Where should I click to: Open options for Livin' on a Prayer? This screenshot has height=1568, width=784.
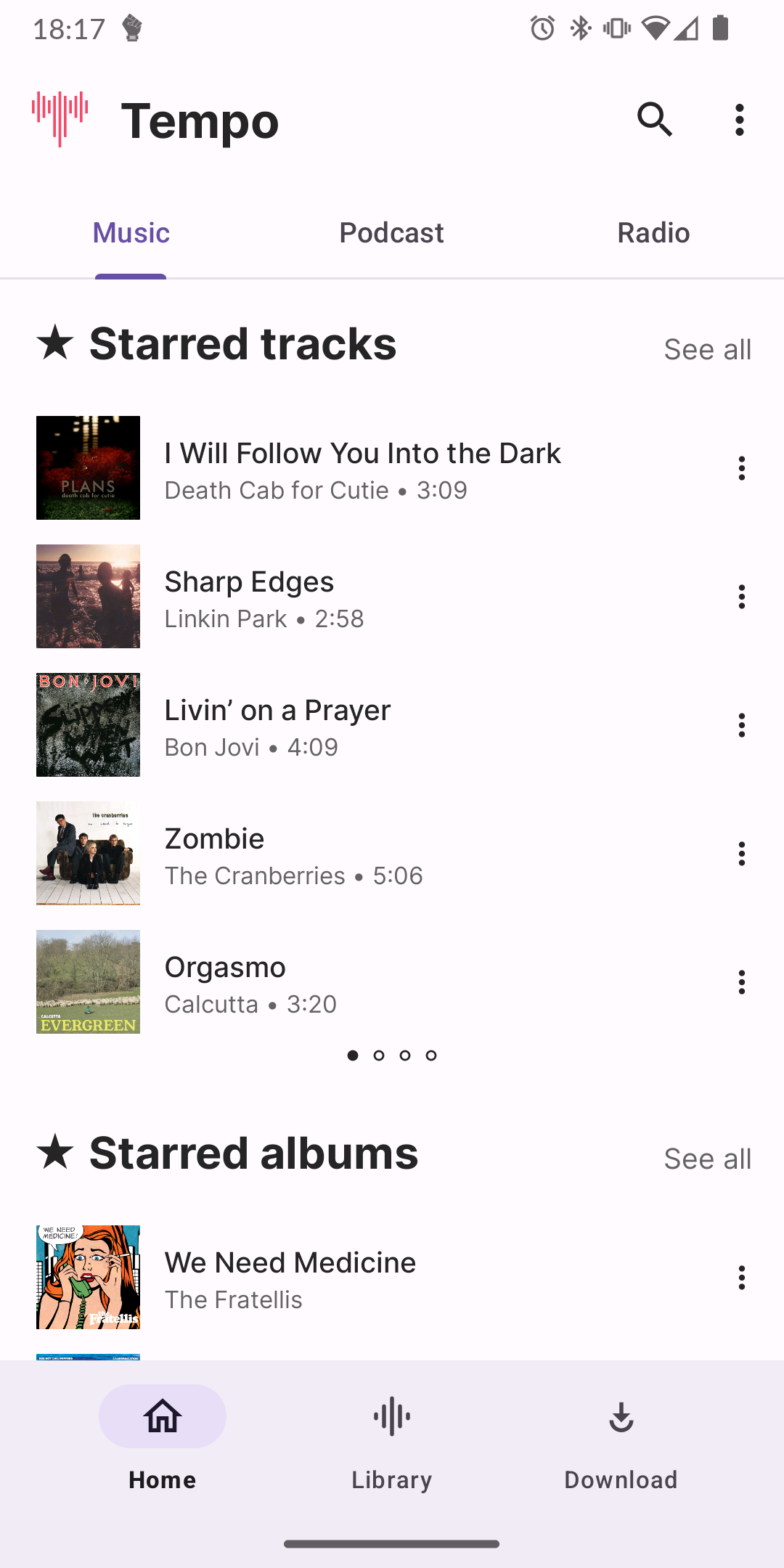coord(741,725)
